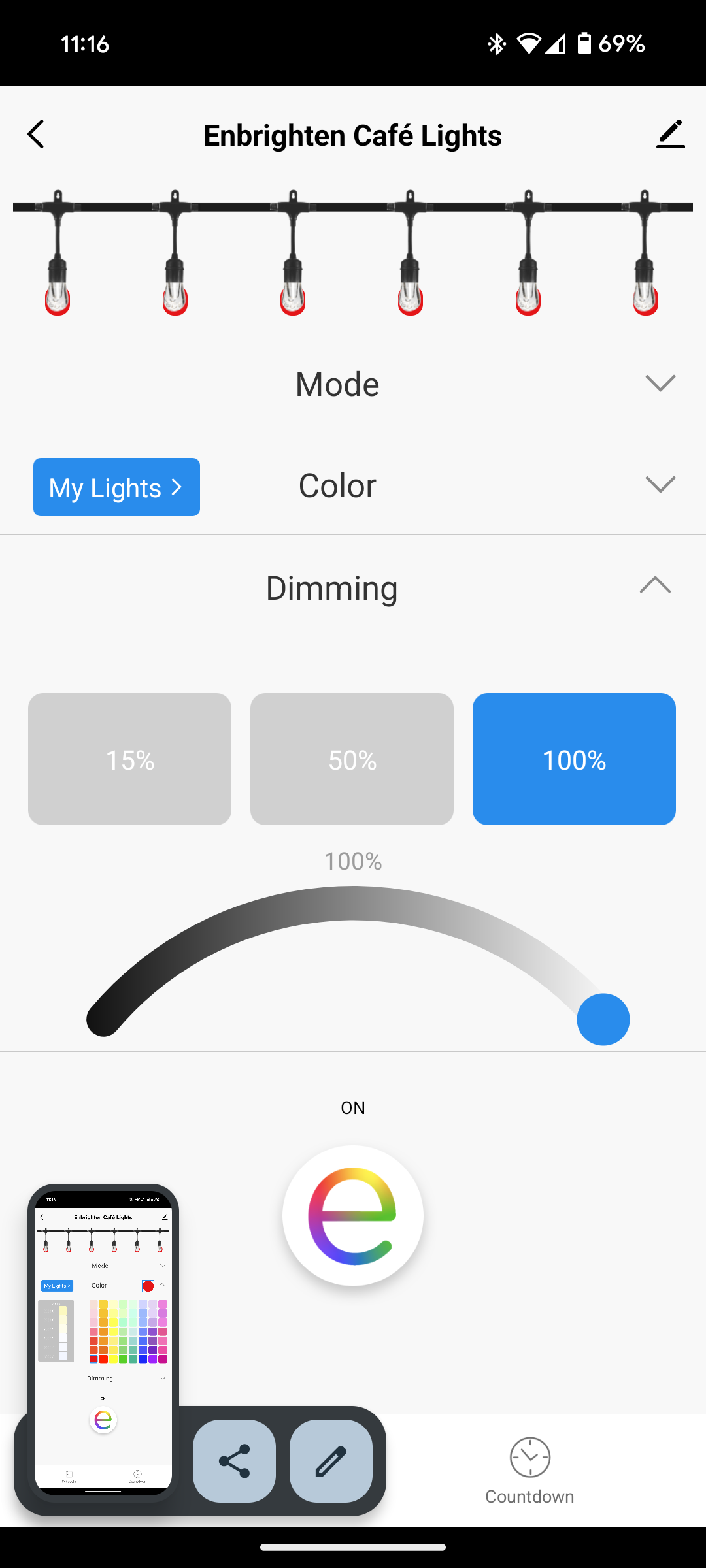
Task: Select the 100% brightness preset
Action: pyautogui.click(x=574, y=759)
